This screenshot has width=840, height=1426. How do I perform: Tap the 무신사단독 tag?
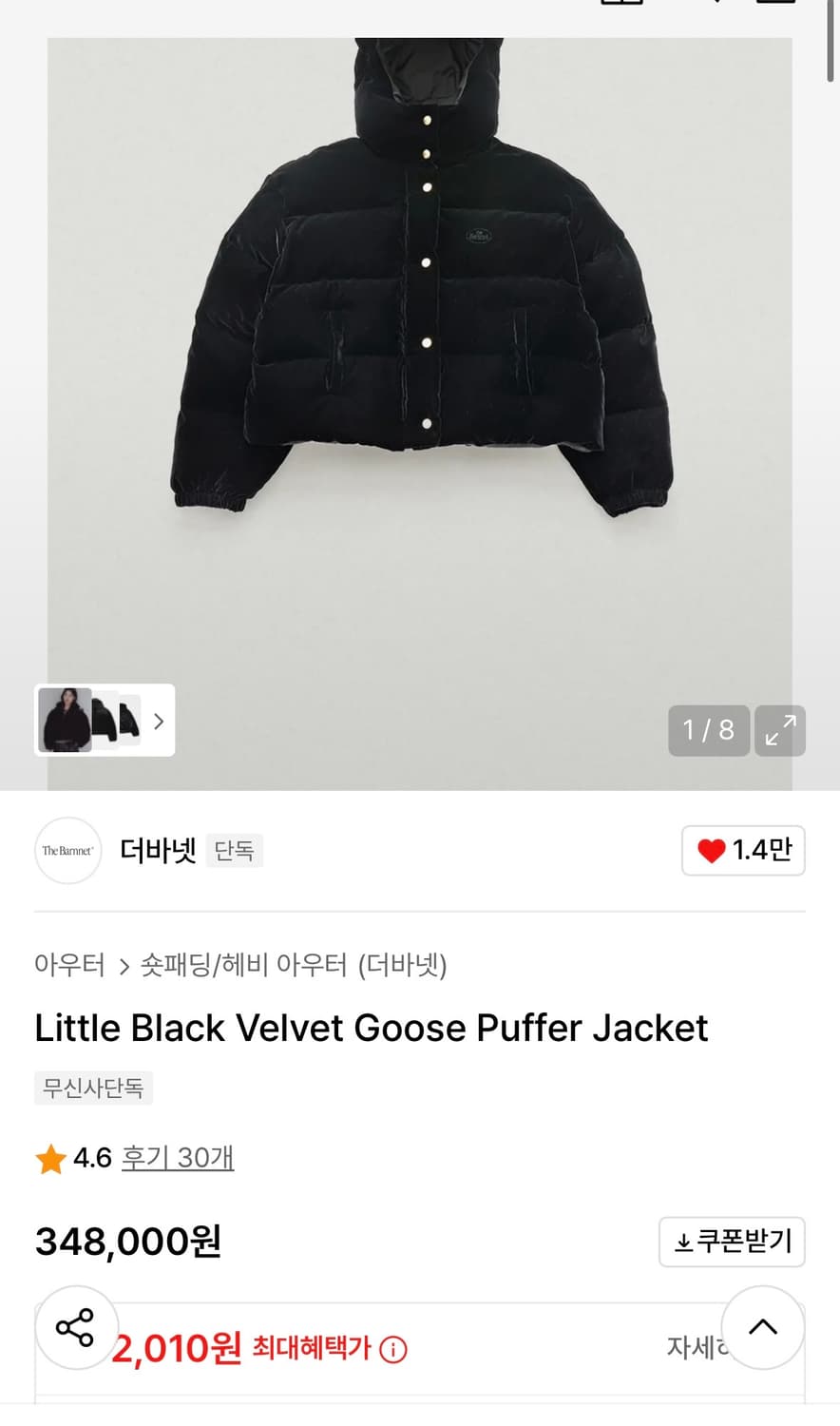coord(92,1088)
